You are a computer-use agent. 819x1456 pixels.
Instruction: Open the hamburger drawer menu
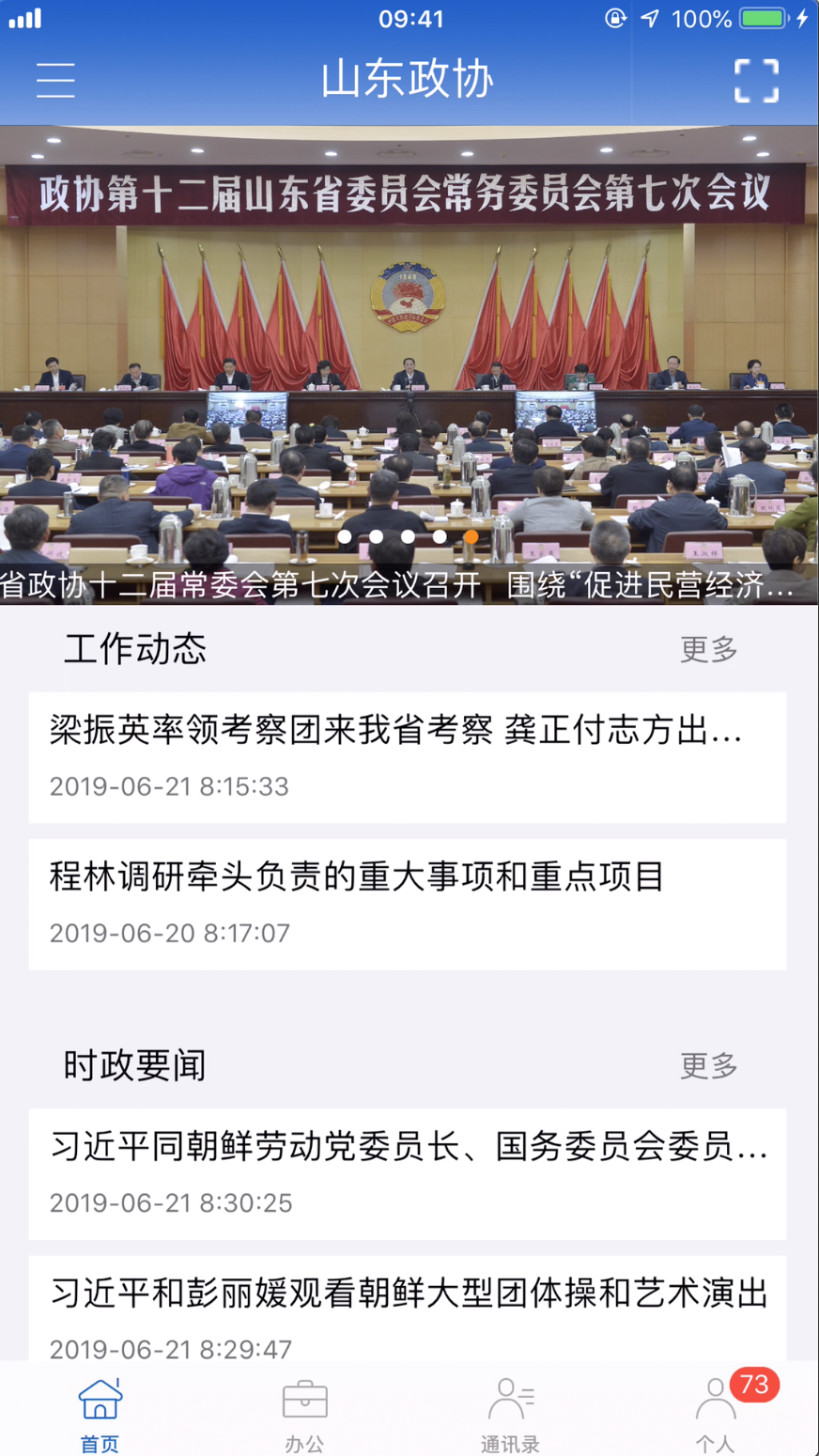55,80
